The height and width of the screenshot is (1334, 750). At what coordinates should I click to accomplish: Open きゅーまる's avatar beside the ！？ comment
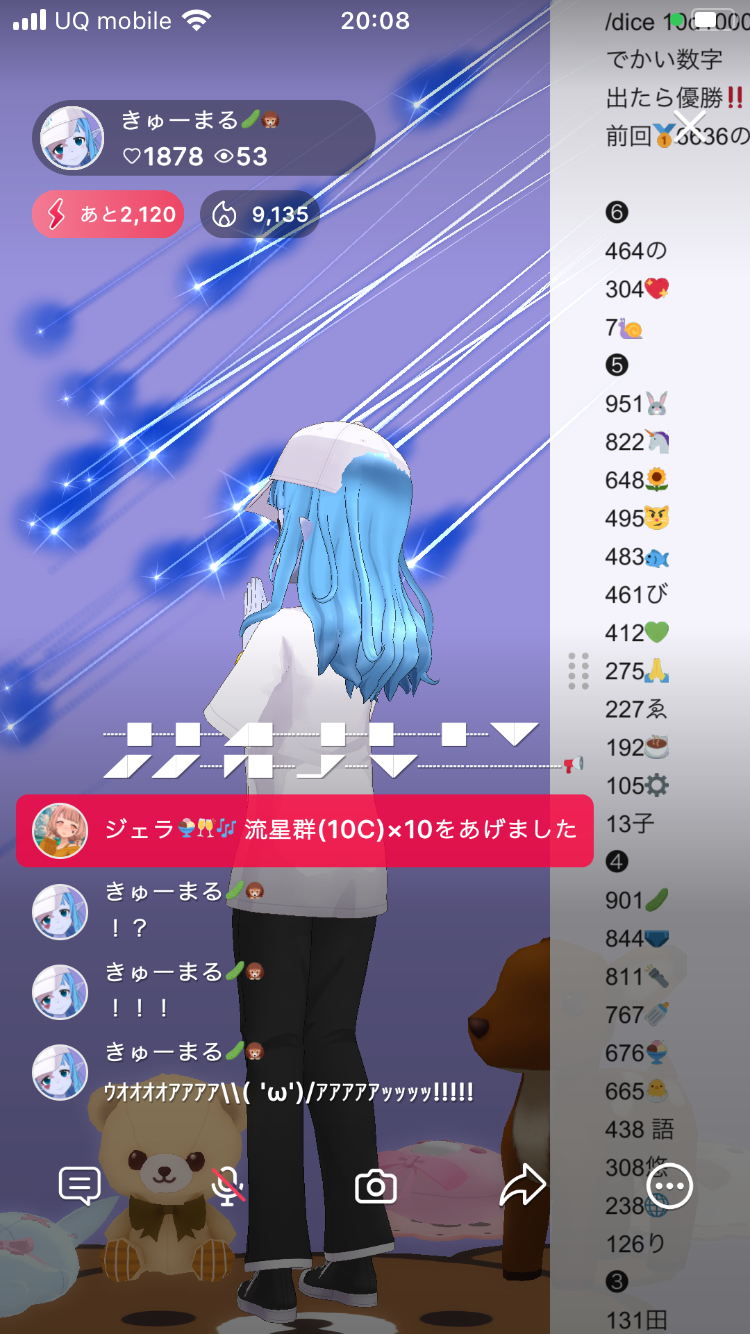60,911
